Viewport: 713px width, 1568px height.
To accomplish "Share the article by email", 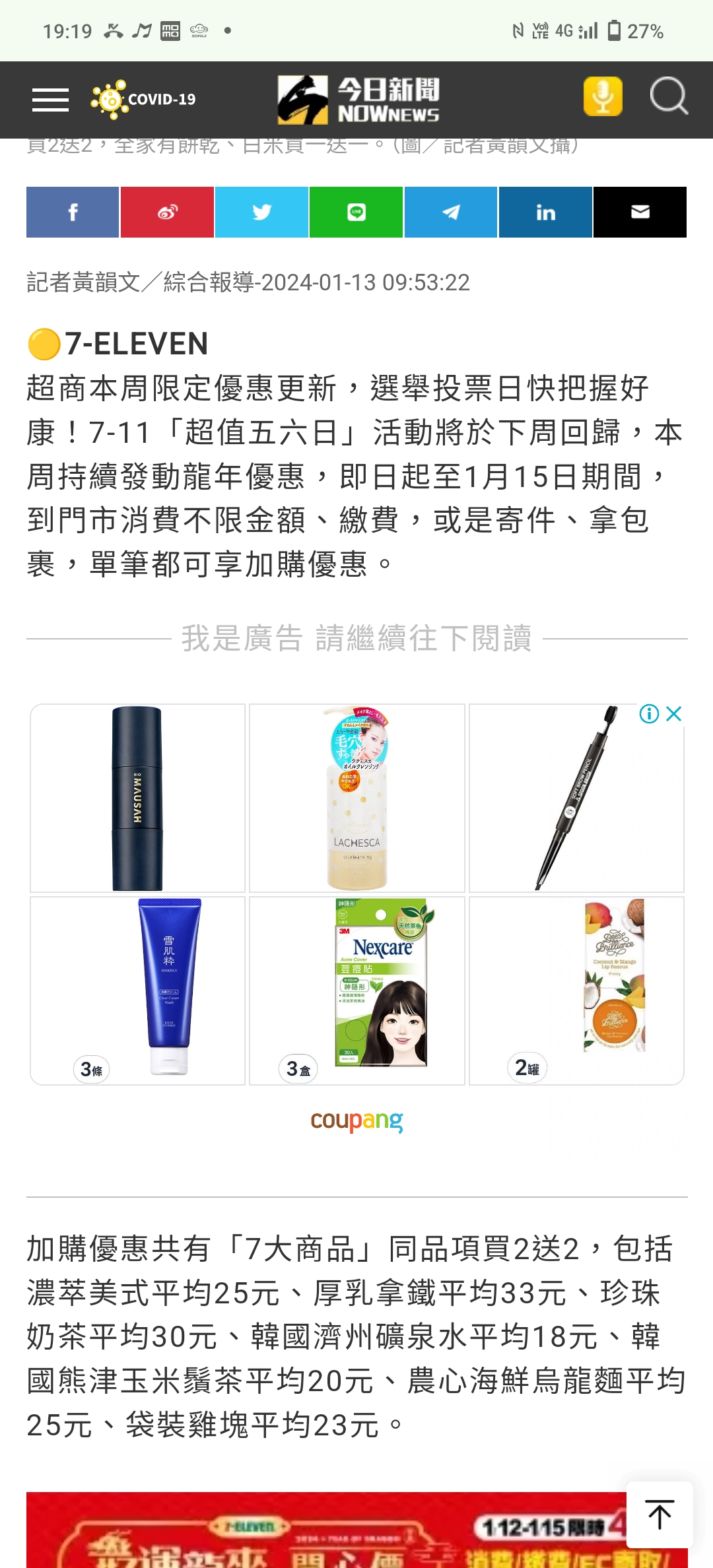I will pyautogui.click(x=640, y=212).
